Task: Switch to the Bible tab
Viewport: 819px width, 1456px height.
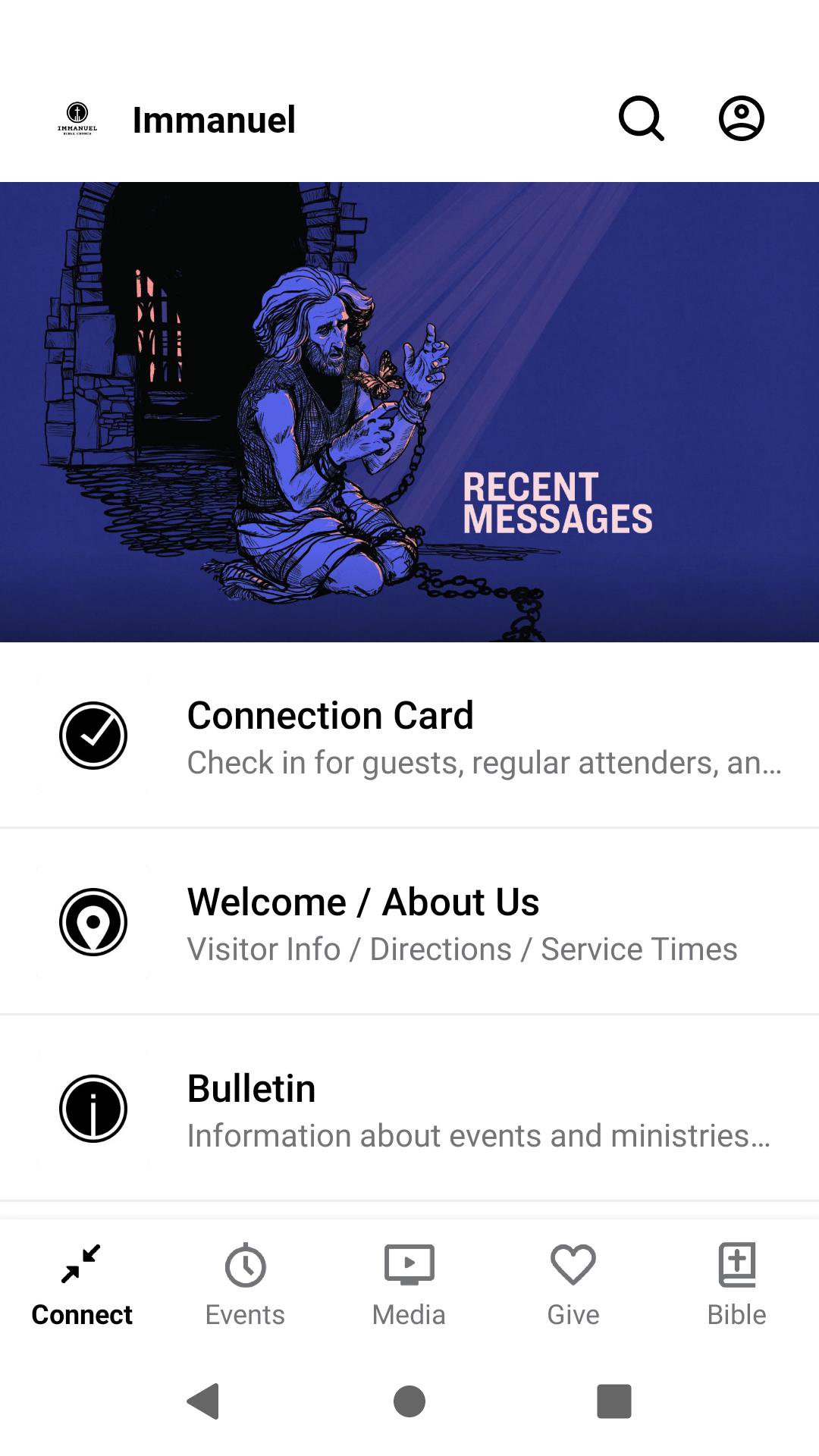Action: click(x=736, y=1285)
